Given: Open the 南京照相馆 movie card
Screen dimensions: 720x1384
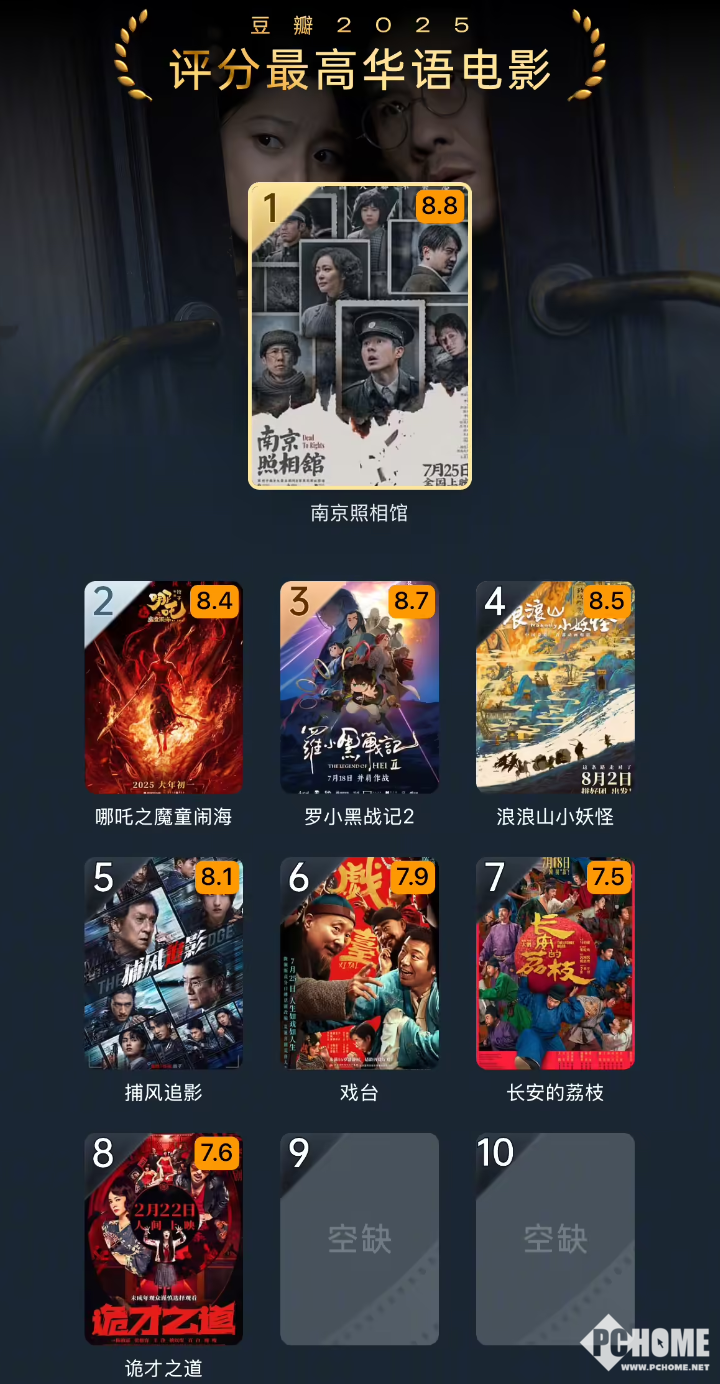Looking at the screenshot, I should coord(360,336).
